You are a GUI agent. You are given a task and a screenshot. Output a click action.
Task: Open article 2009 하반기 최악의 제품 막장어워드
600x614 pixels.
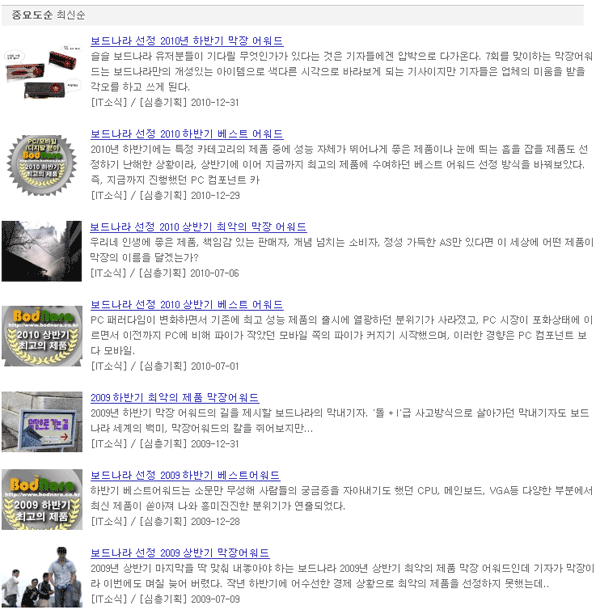pyautogui.click(x=174, y=397)
